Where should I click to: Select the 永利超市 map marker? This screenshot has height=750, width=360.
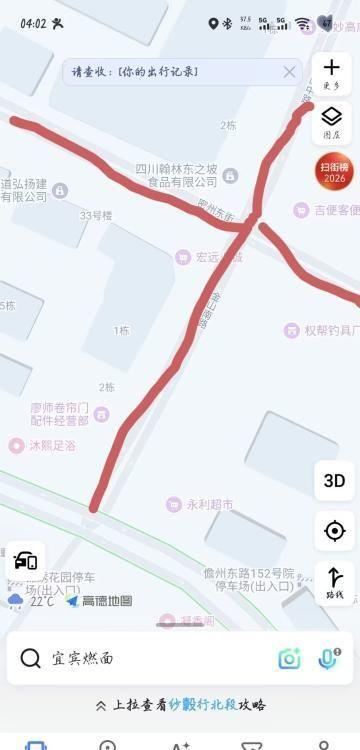174,505
